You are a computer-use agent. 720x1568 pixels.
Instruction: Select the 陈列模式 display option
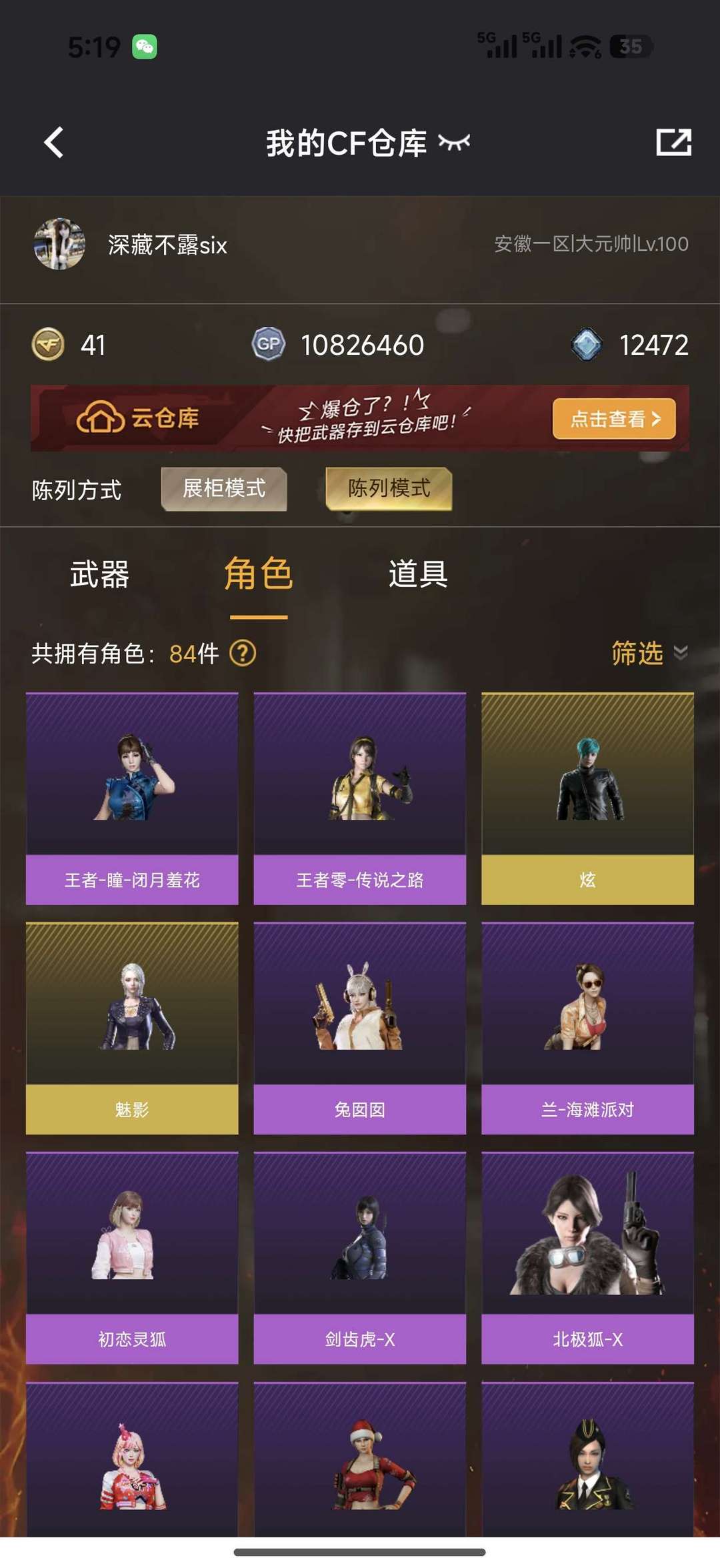point(389,489)
